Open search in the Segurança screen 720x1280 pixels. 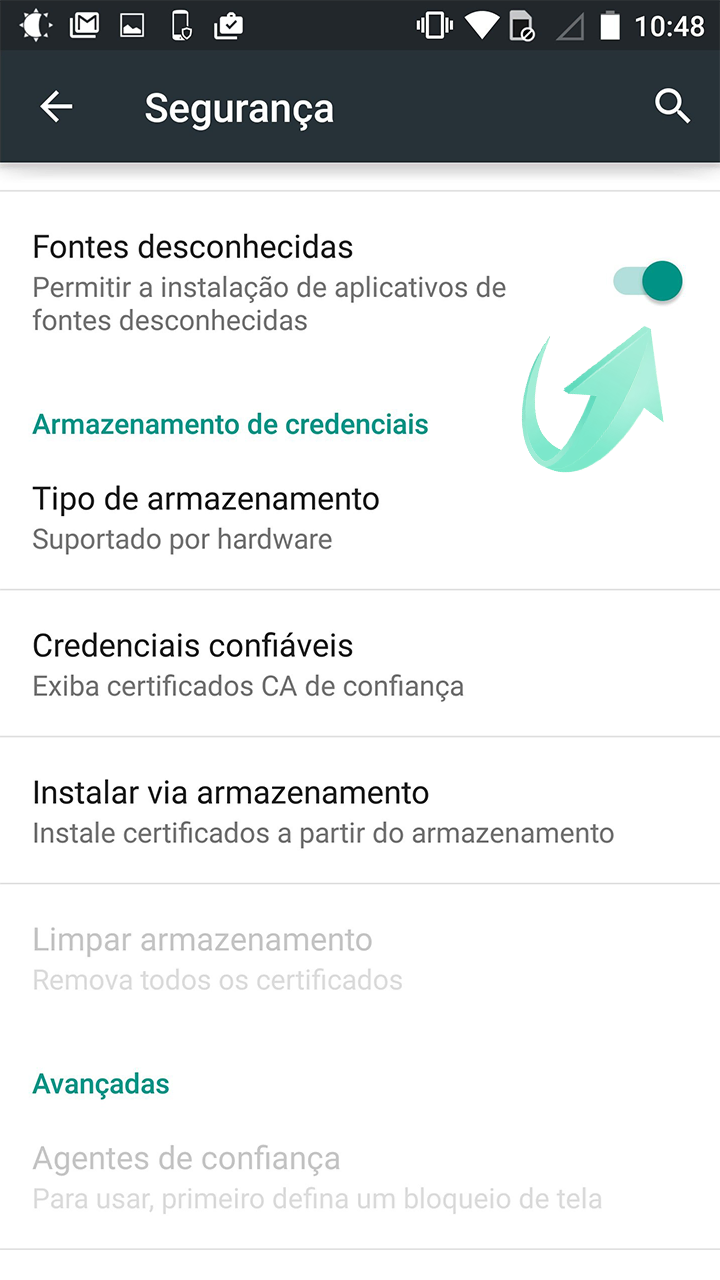pos(672,106)
